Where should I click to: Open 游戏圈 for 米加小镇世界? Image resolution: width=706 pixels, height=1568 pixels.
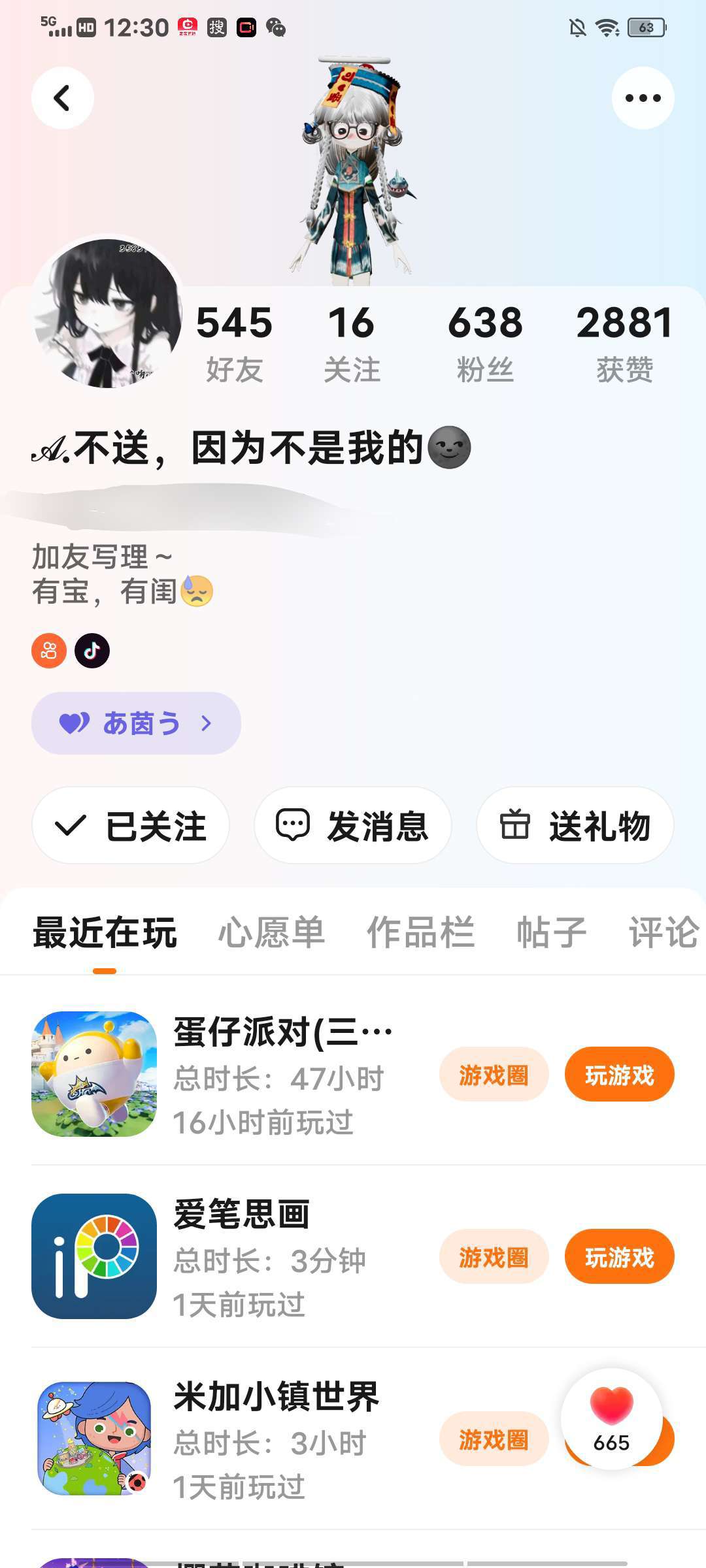pyautogui.click(x=494, y=1439)
